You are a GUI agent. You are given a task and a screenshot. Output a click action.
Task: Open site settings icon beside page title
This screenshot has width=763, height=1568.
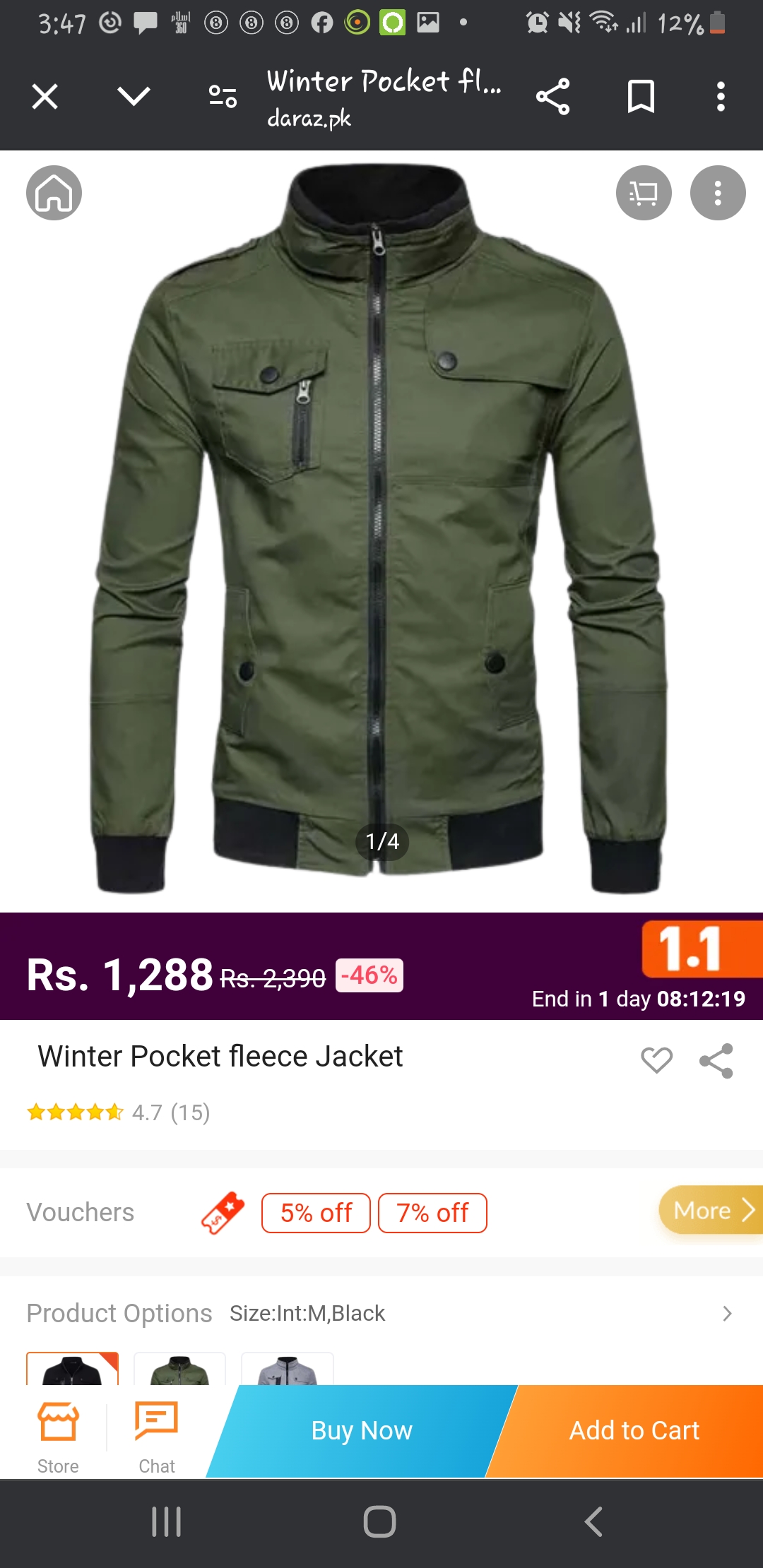click(223, 97)
